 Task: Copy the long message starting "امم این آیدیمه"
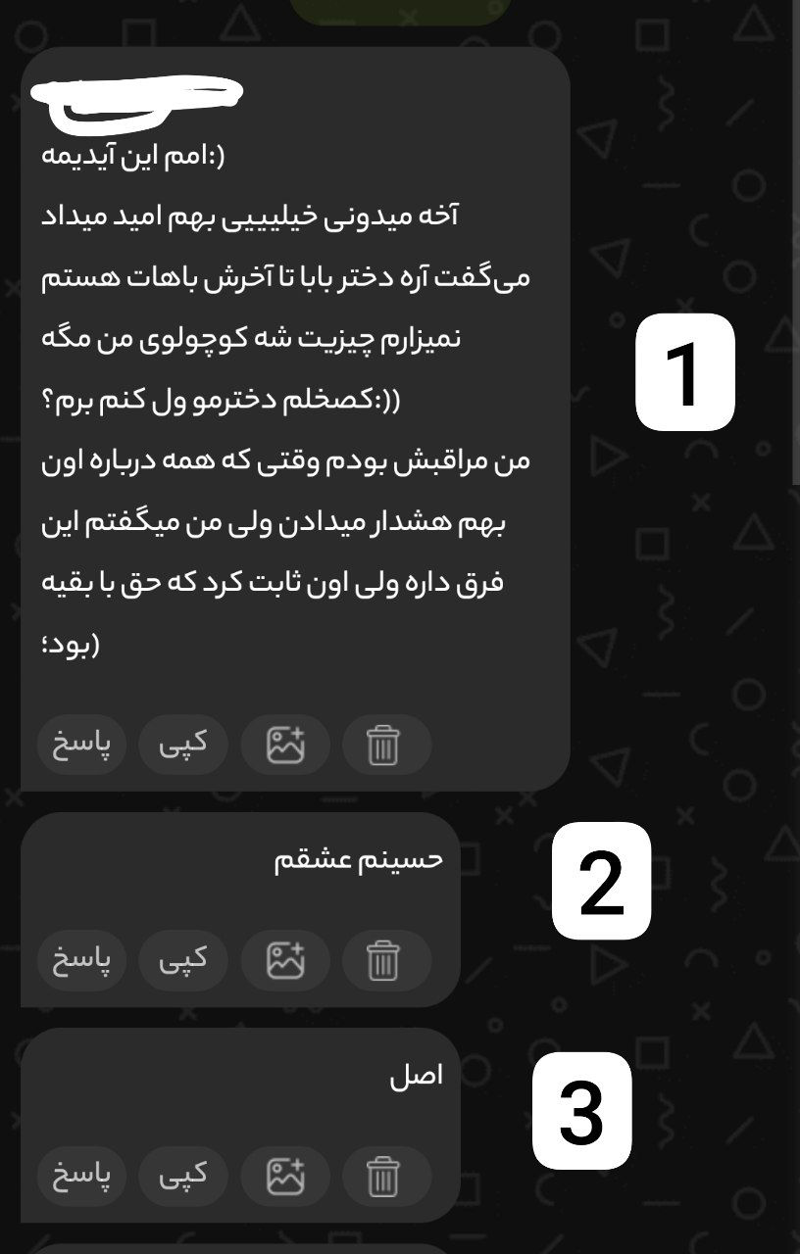pyautogui.click(x=183, y=745)
